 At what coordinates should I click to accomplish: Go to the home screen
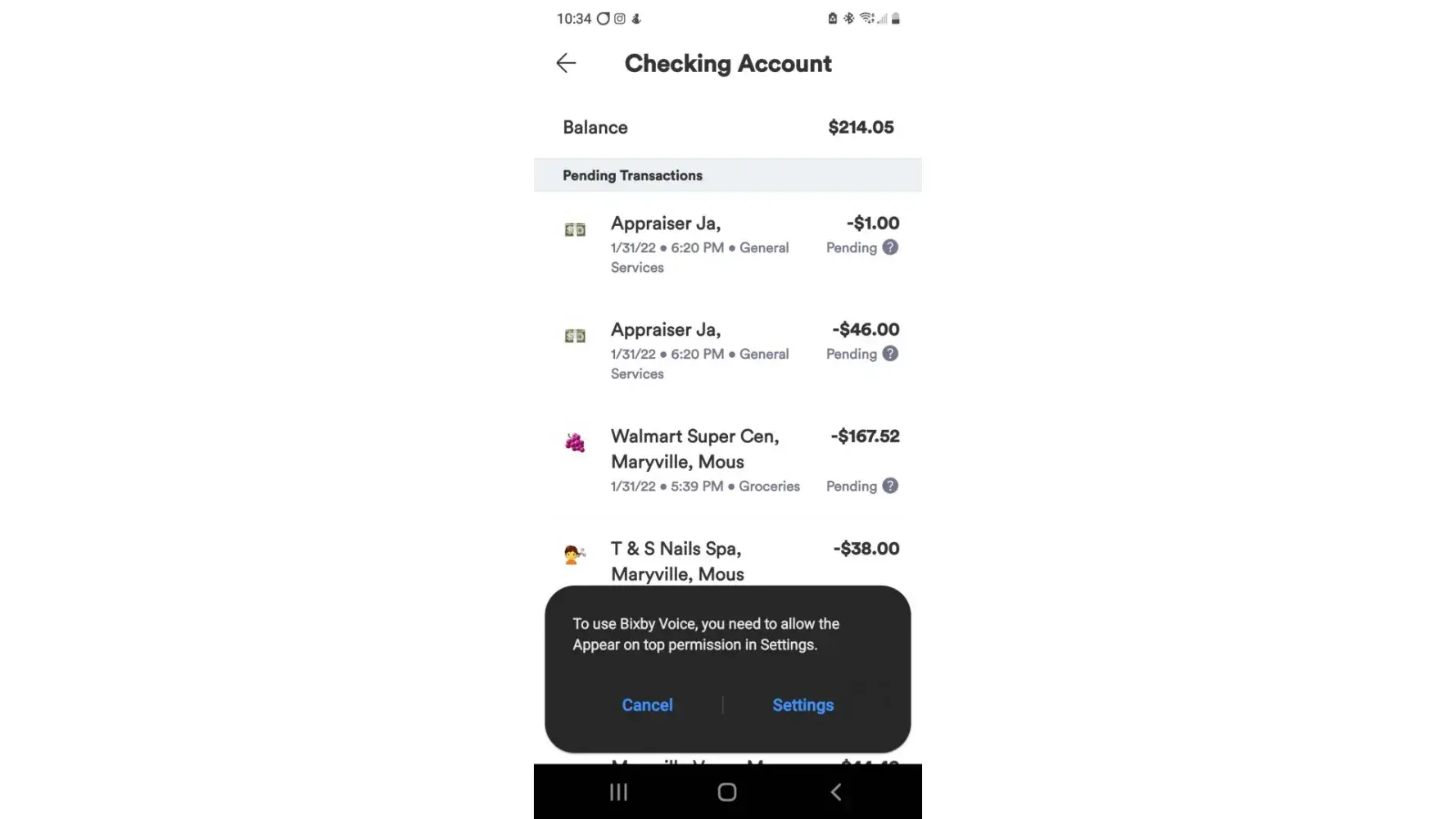[727, 792]
